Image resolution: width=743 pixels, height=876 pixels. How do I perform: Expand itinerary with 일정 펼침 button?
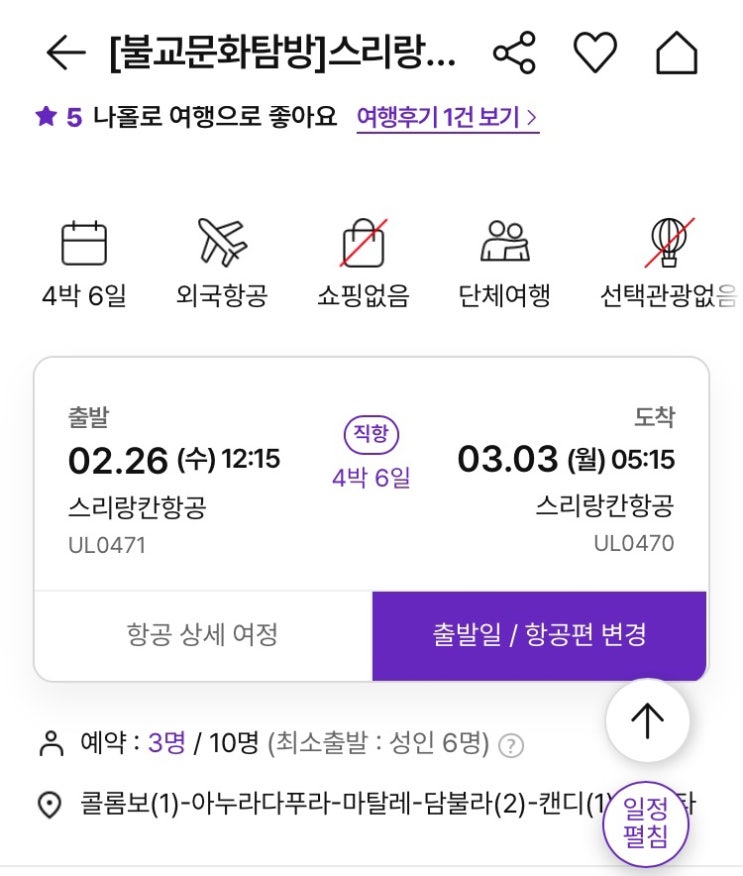[645, 822]
